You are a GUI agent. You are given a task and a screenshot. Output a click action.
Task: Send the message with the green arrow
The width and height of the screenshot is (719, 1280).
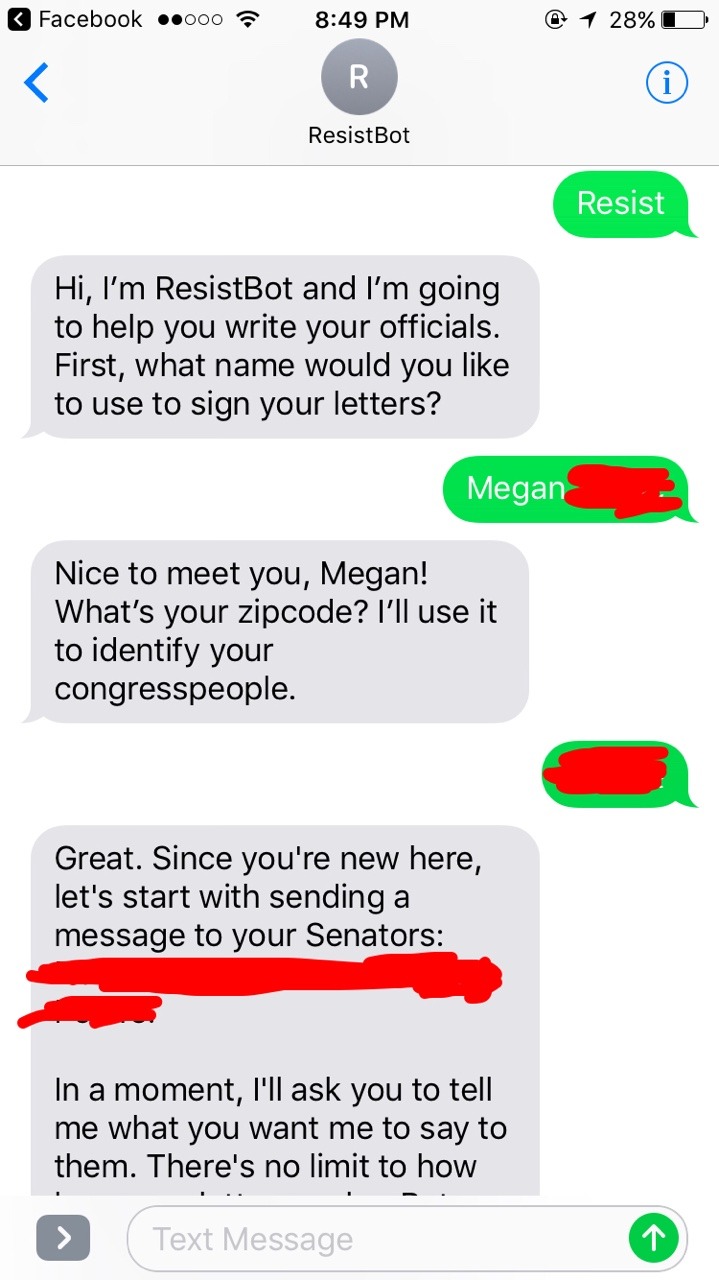tap(653, 1239)
